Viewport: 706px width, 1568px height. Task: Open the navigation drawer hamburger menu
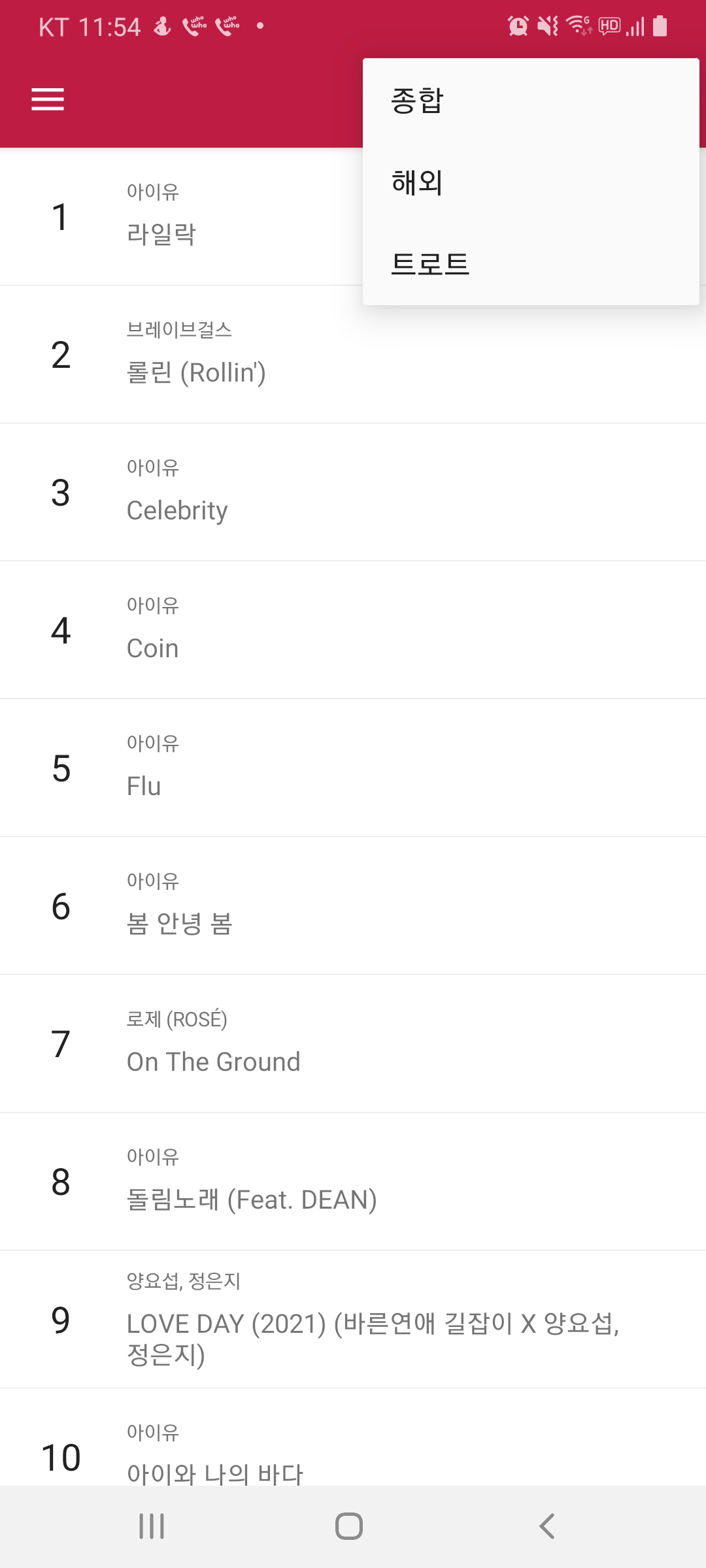coord(47,99)
